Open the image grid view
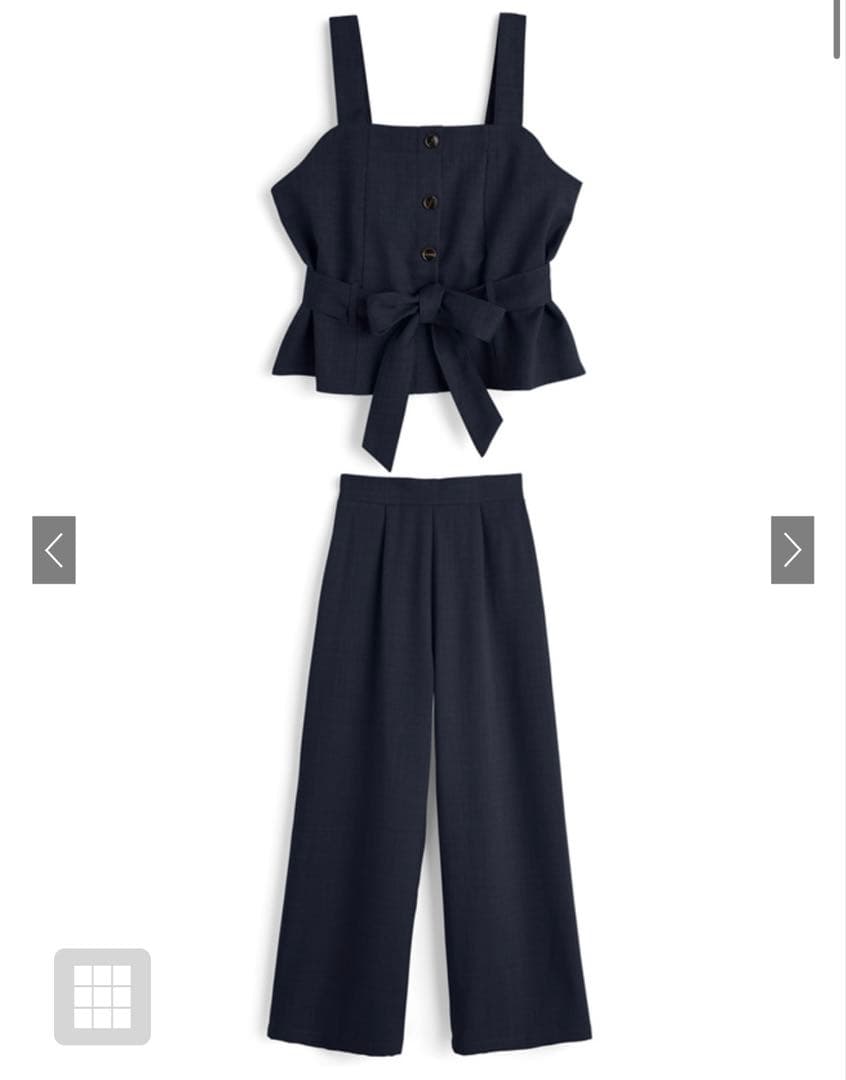The image size is (846, 1080). click(103, 997)
